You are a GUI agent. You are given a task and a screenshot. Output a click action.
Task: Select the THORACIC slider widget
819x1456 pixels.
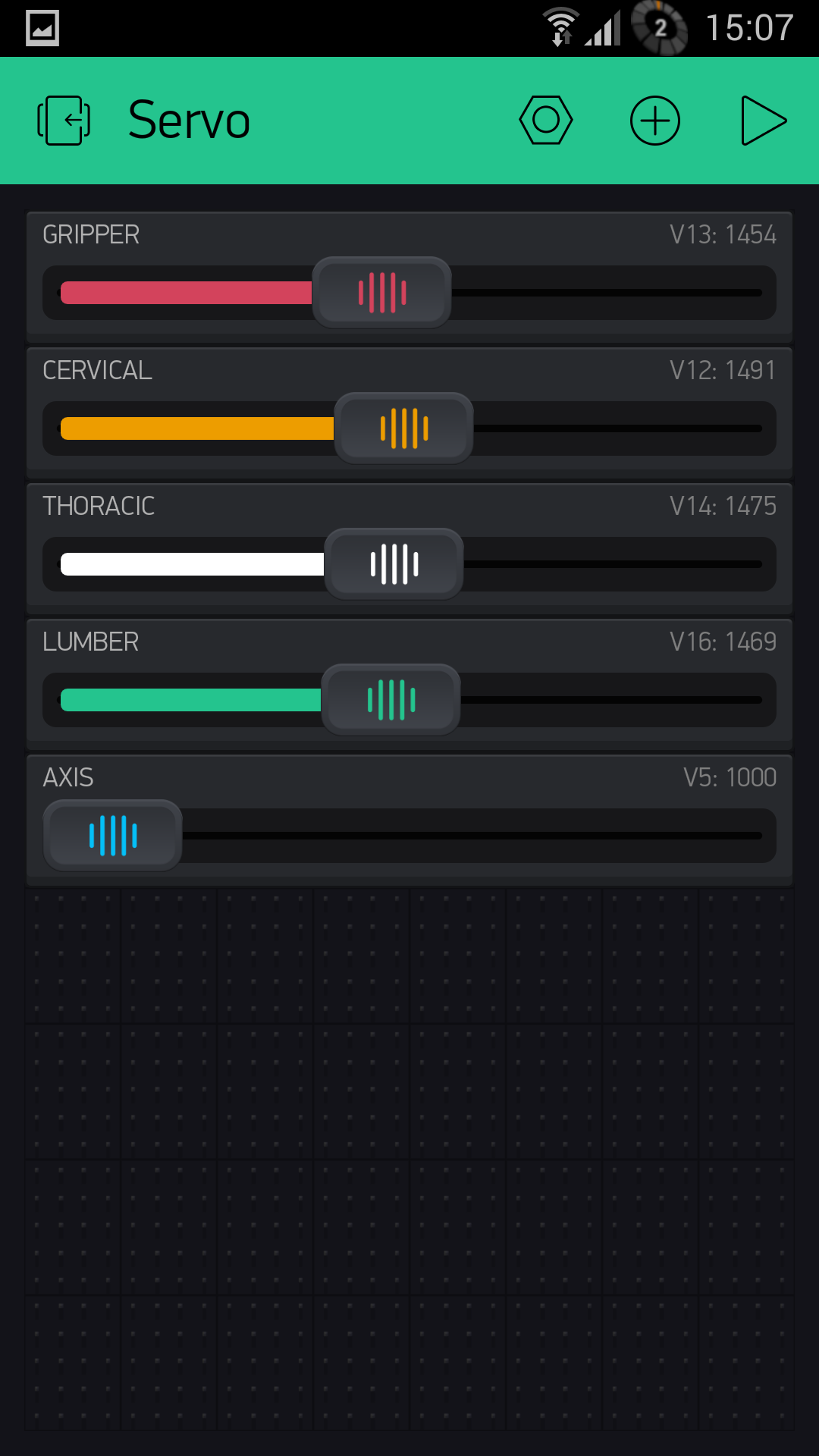pyautogui.click(x=409, y=548)
